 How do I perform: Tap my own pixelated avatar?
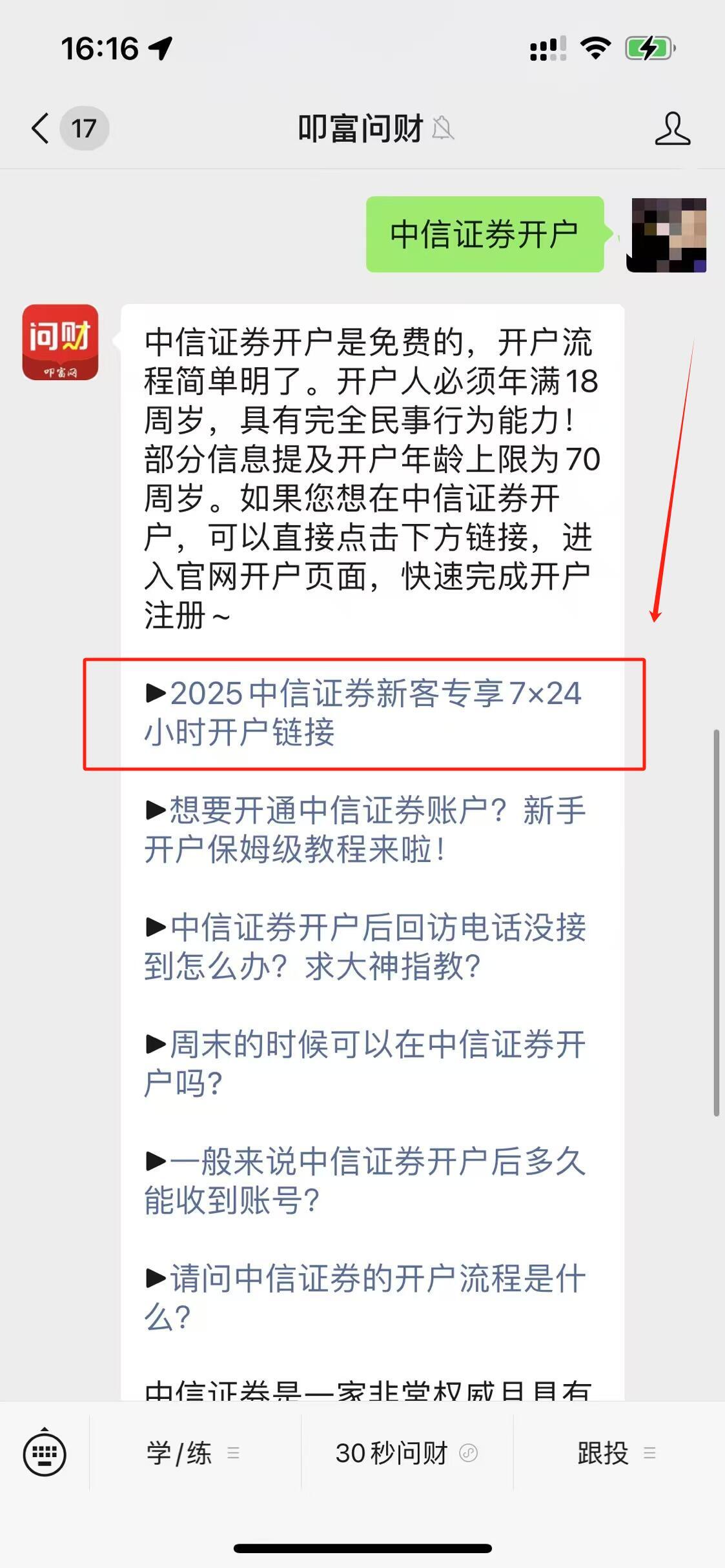(668, 235)
